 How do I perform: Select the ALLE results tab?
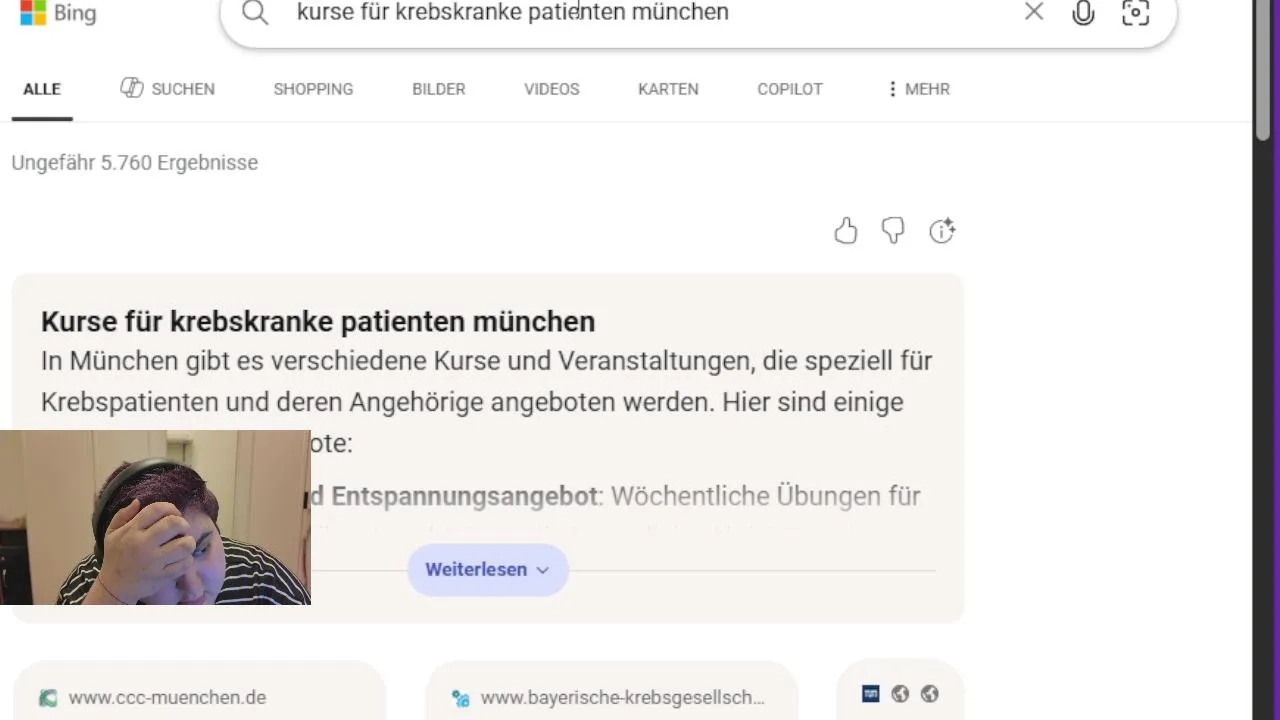click(42, 89)
